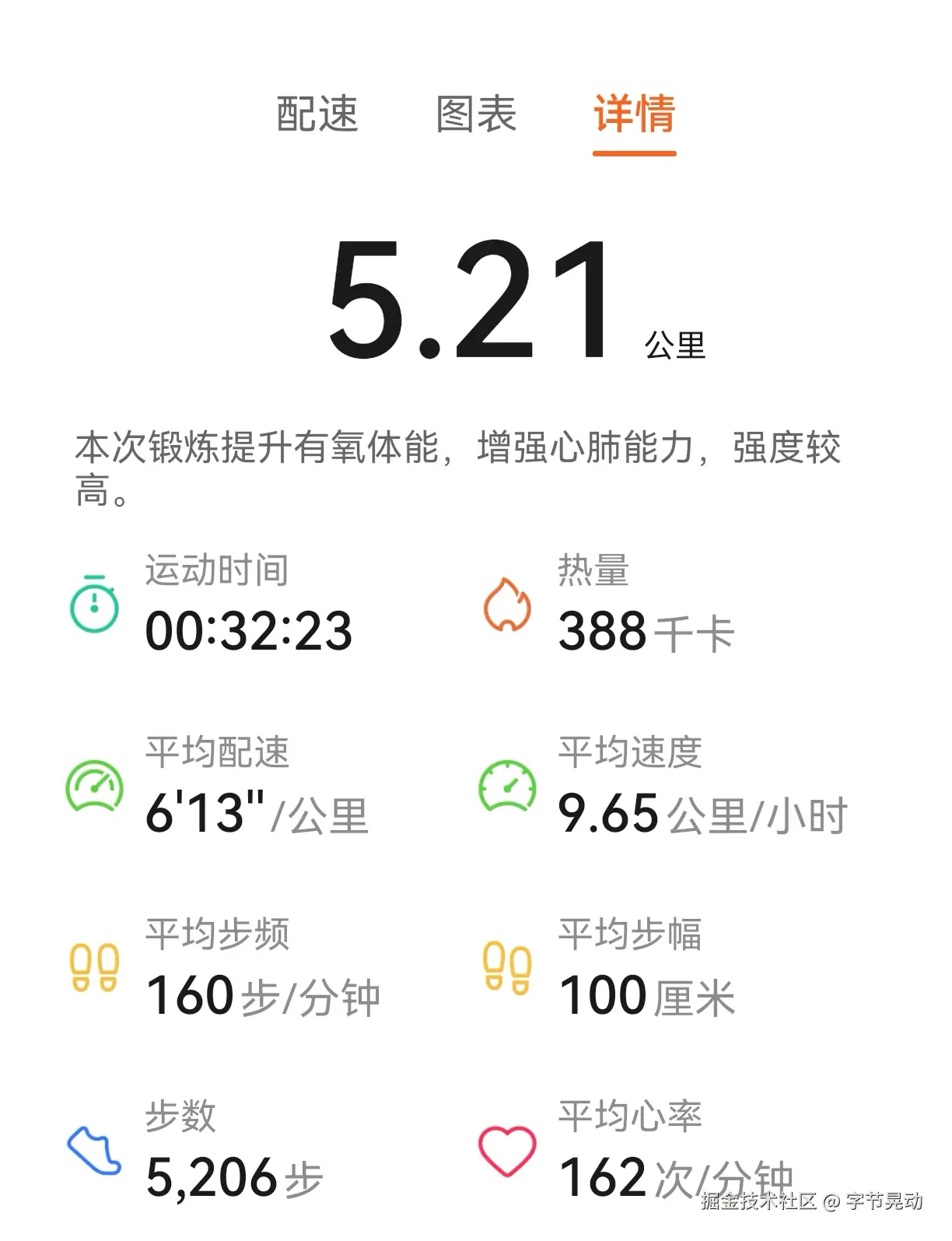Click the heart icon next to 平均心率
The width and height of the screenshot is (952, 1241).
click(x=508, y=1152)
